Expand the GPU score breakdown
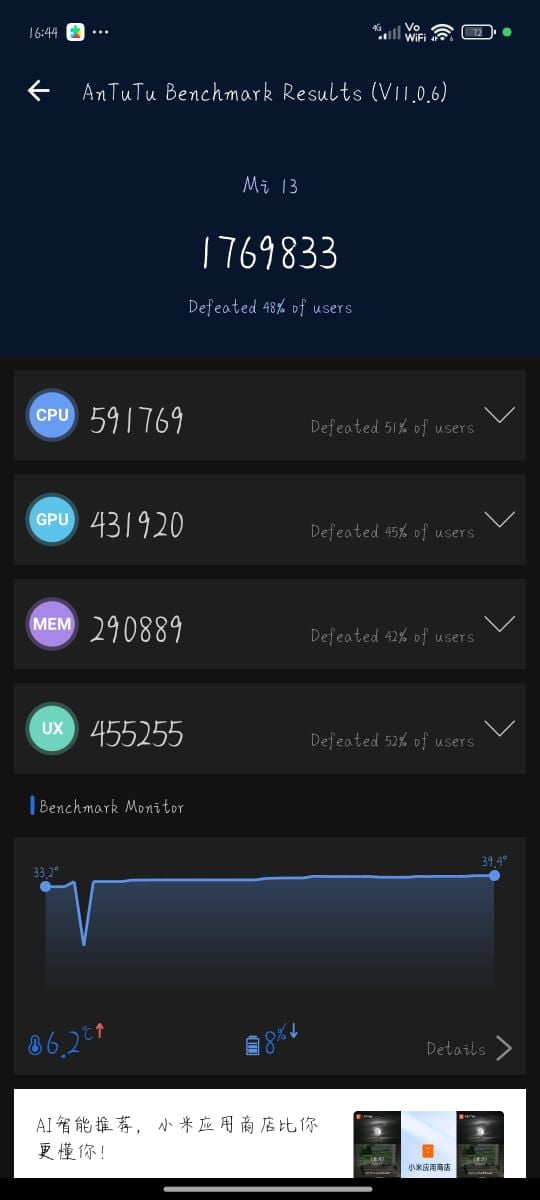The height and width of the screenshot is (1200, 540). (499, 519)
